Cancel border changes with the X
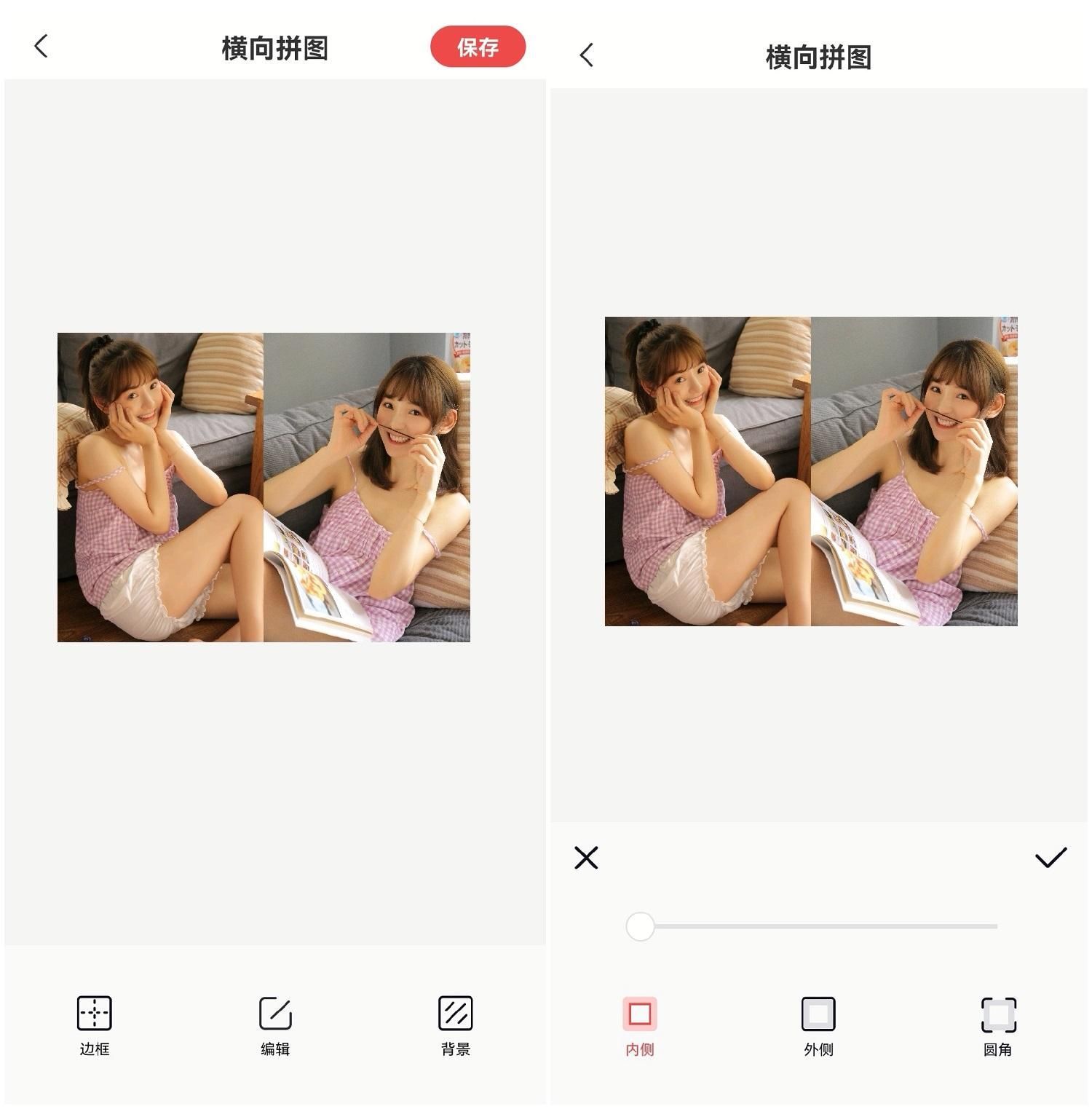Screen dimensions: 1092x1109 coord(586,858)
